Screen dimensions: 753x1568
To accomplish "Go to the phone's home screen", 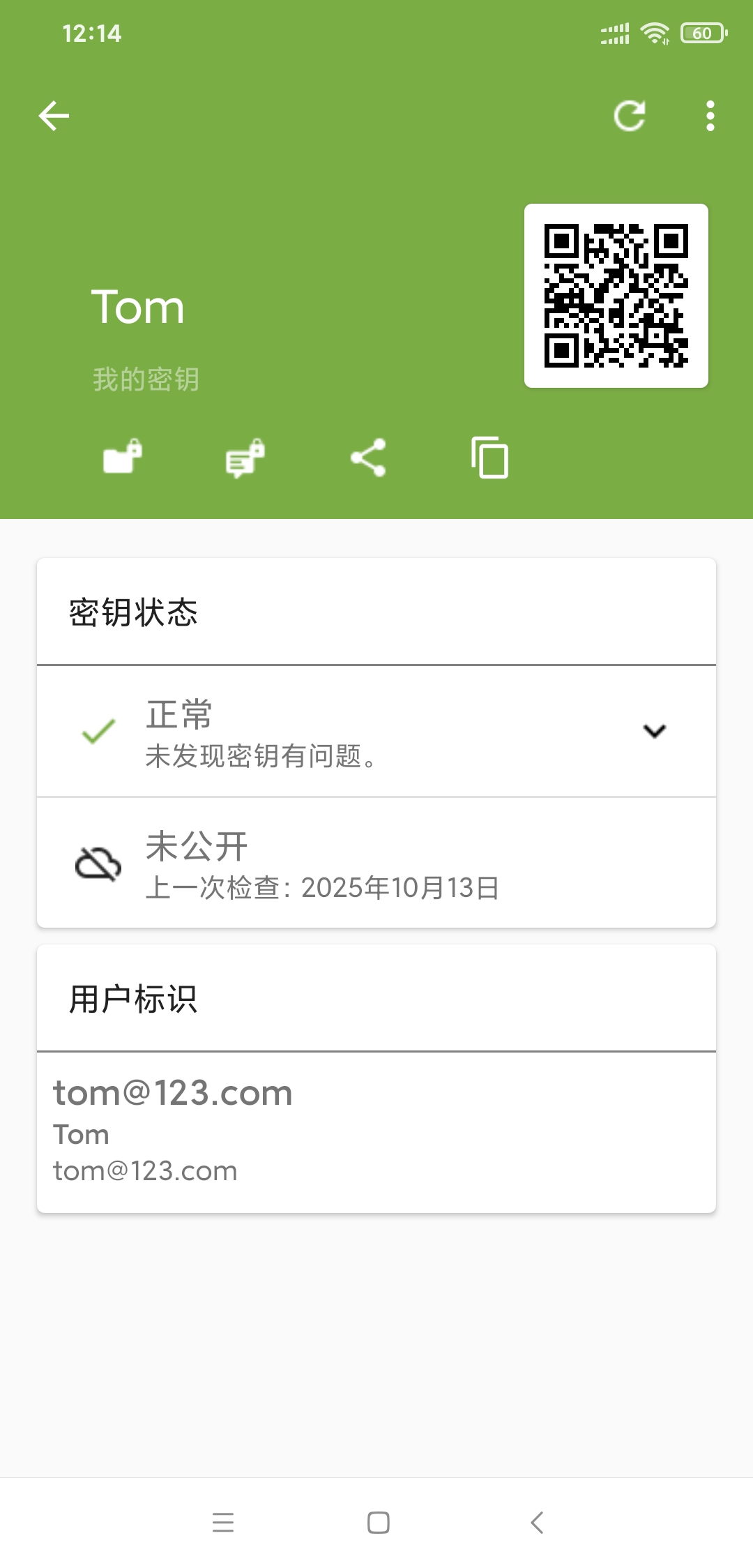I will 378,1522.
